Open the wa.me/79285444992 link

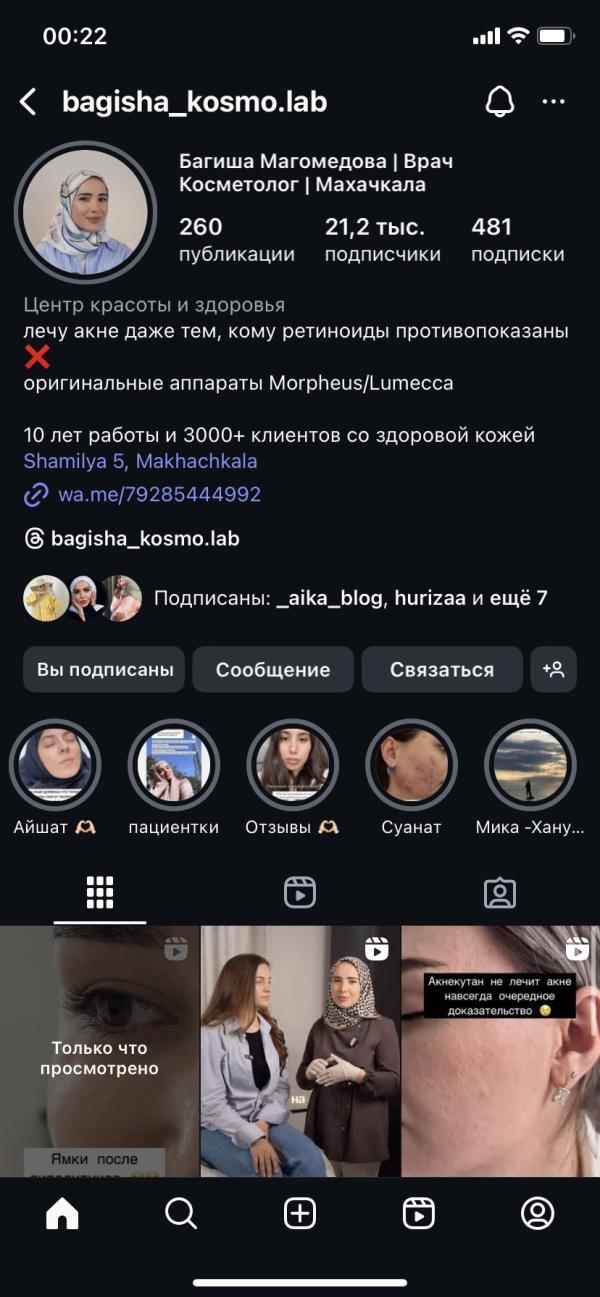pos(159,494)
